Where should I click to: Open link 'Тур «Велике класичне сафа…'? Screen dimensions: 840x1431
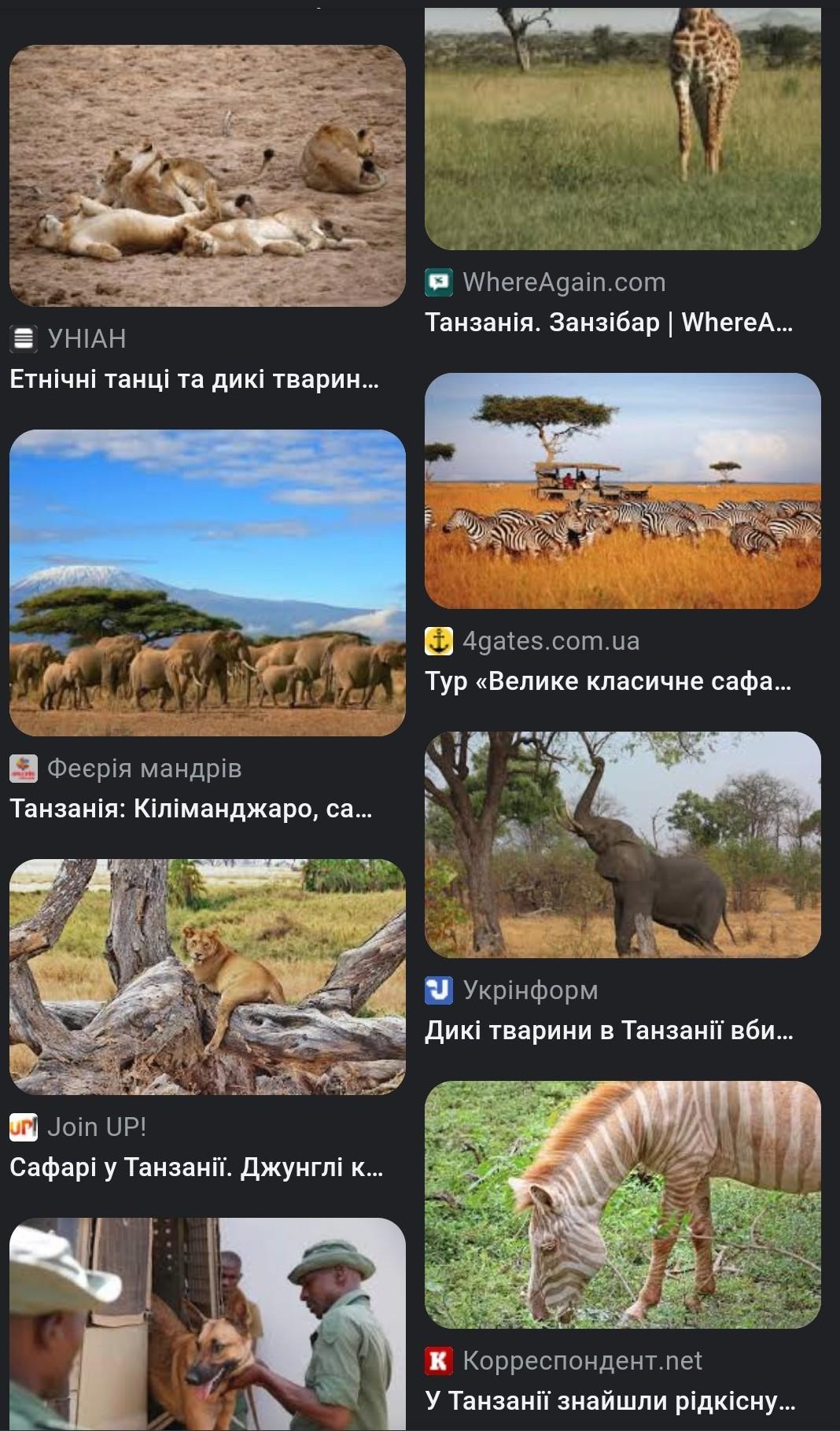tap(608, 681)
